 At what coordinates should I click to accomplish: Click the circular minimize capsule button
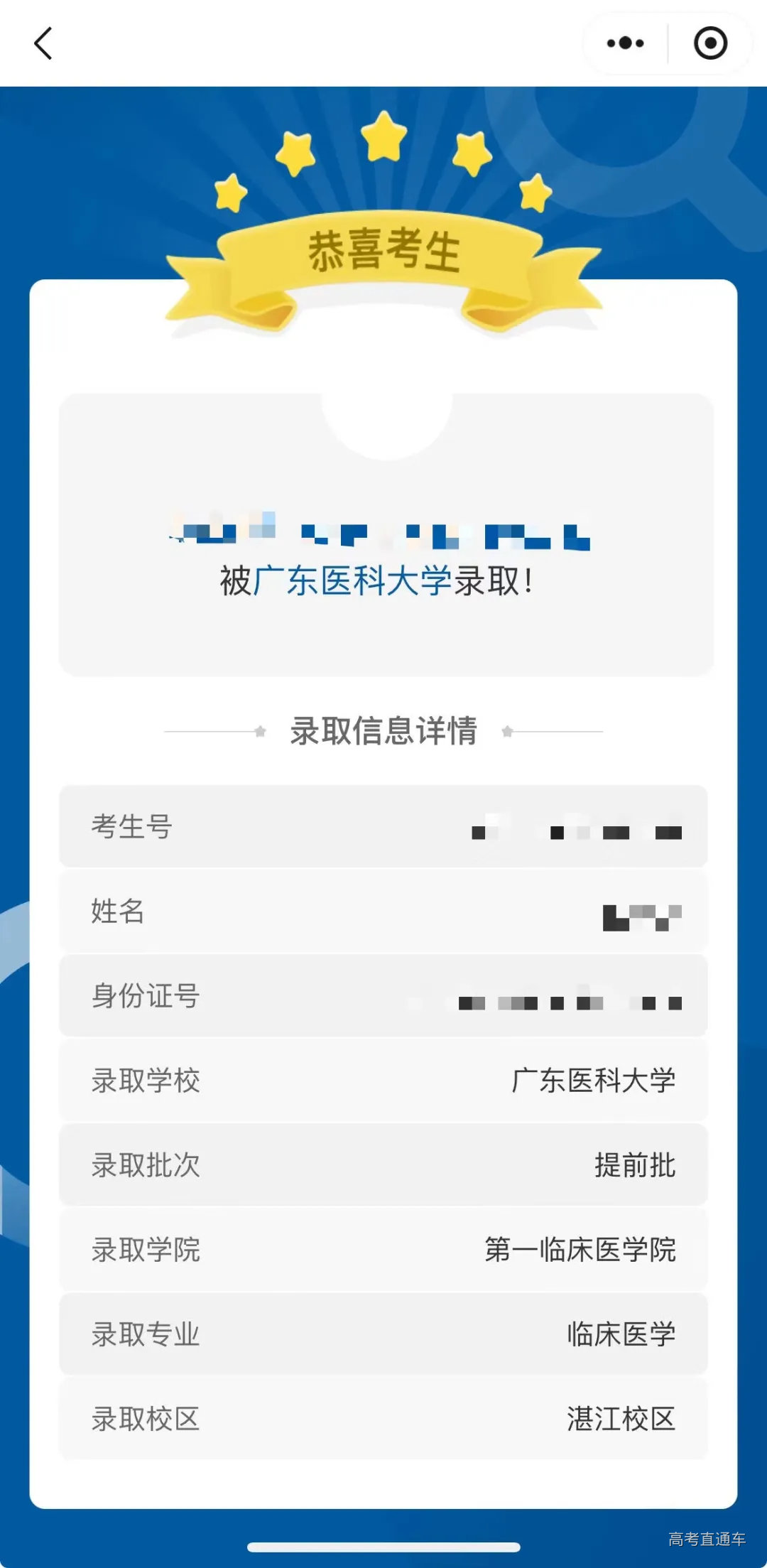point(709,43)
